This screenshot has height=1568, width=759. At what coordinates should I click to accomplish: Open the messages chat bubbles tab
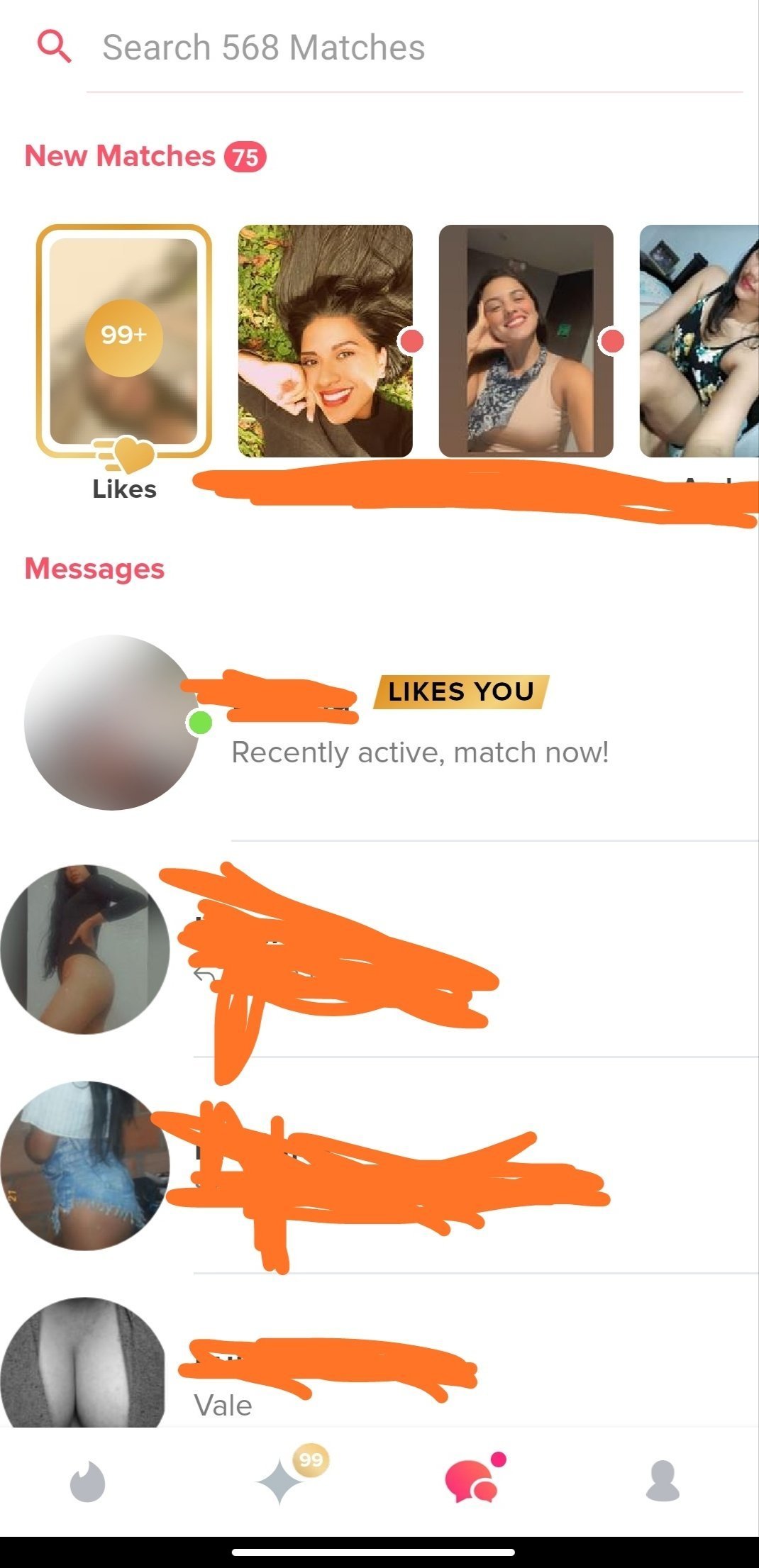(471, 1481)
